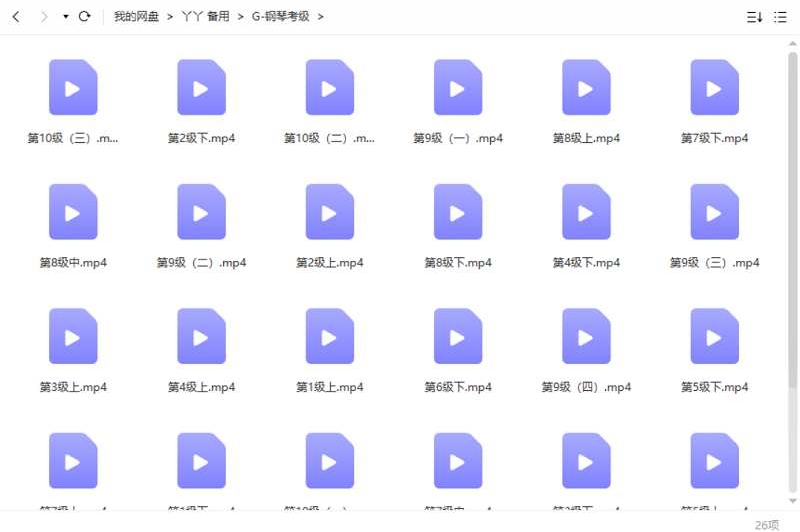800x532 pixels.
Task: Open the video 第2级下.mp4
Action: pos(201,88)
